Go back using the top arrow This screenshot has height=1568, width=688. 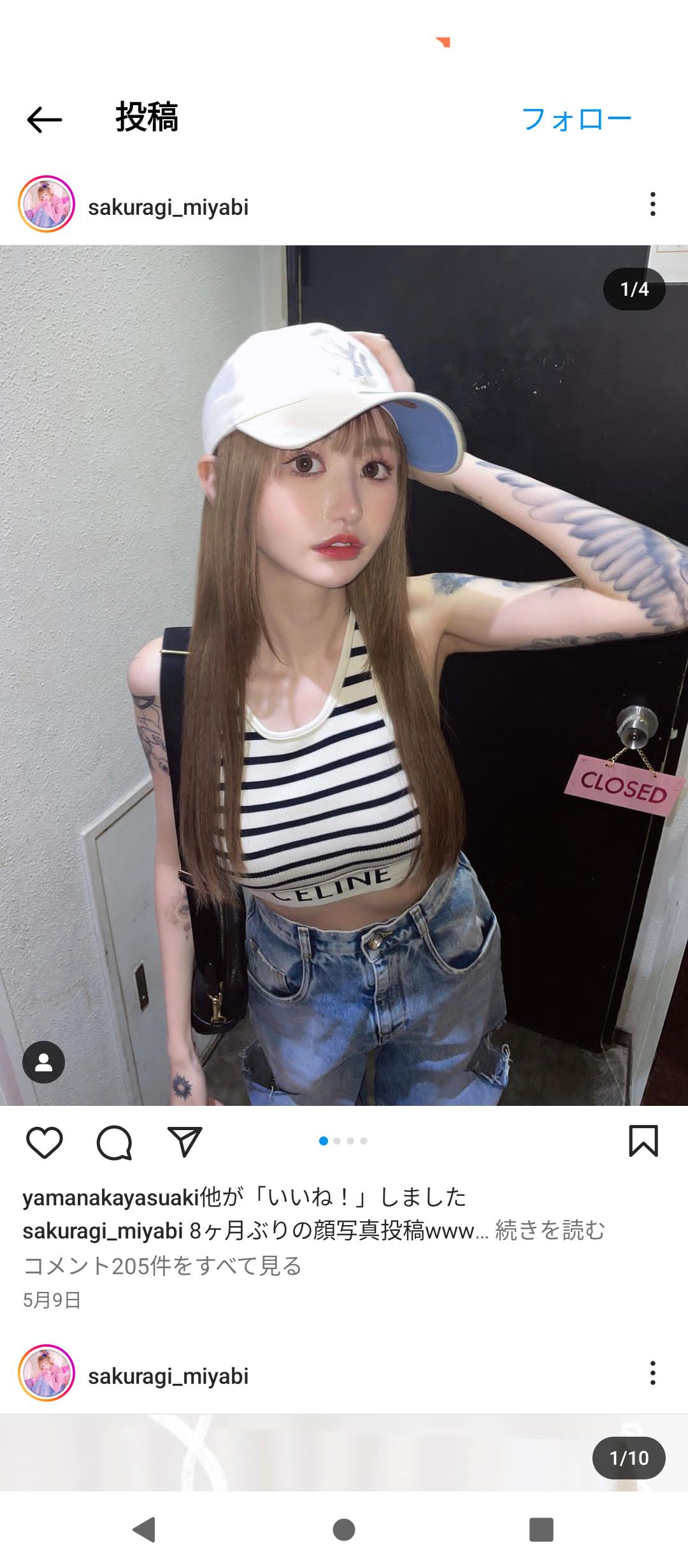[x=45, y=119]
